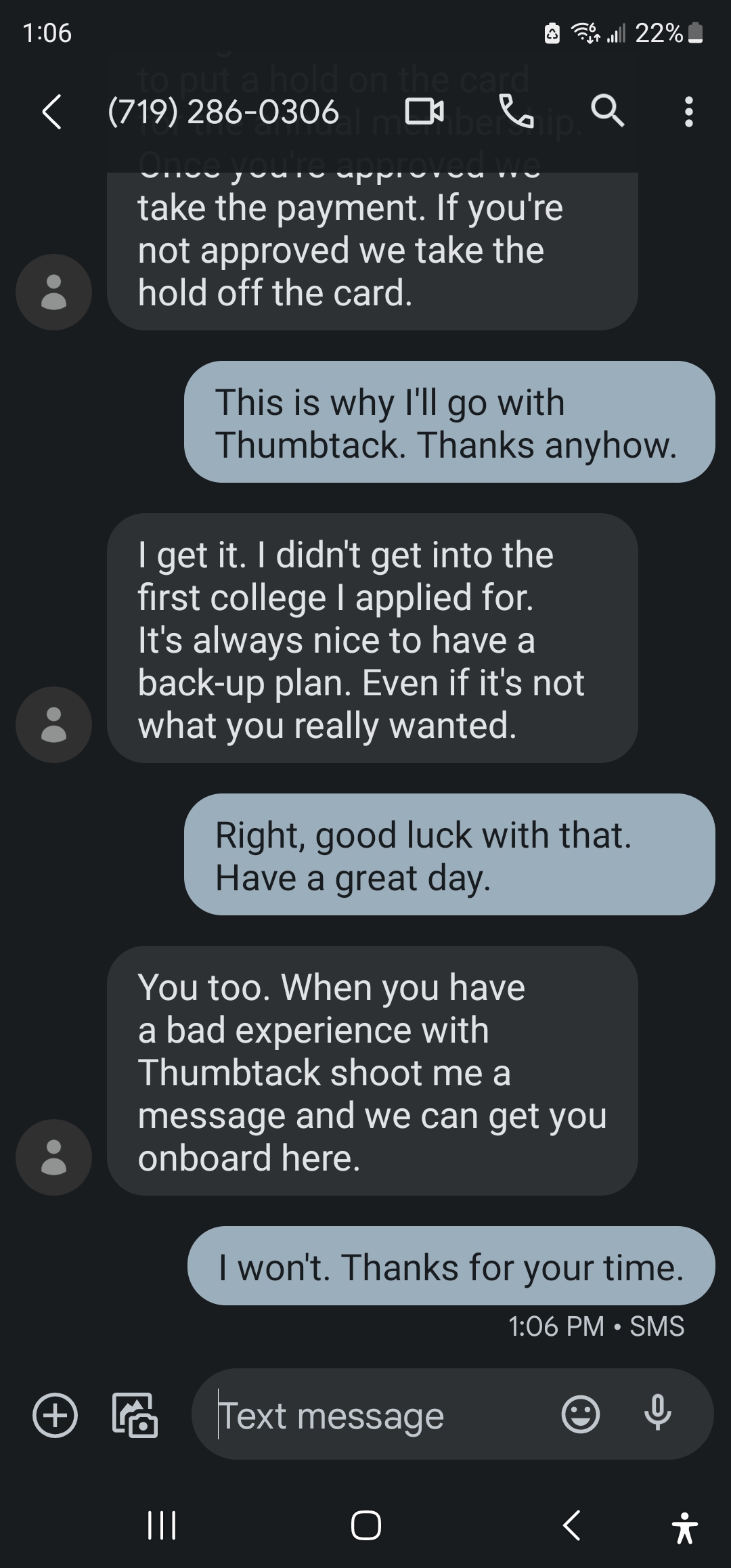The width and height of the screenshot is (731, 1568).
Task: Open the plus attachment options
Action: click(55, 1415)
